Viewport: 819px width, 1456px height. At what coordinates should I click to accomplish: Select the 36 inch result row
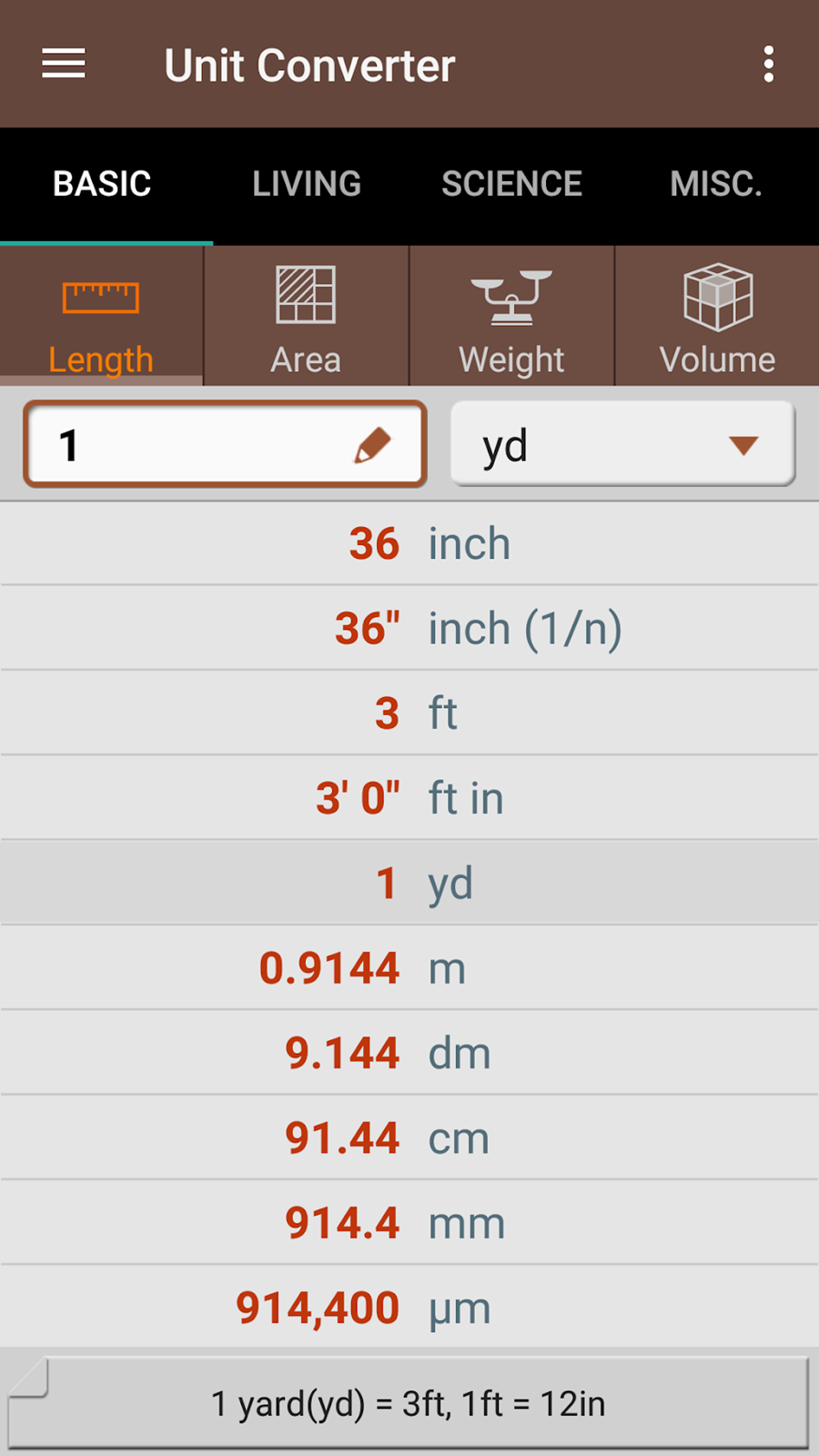click(409, 543)
